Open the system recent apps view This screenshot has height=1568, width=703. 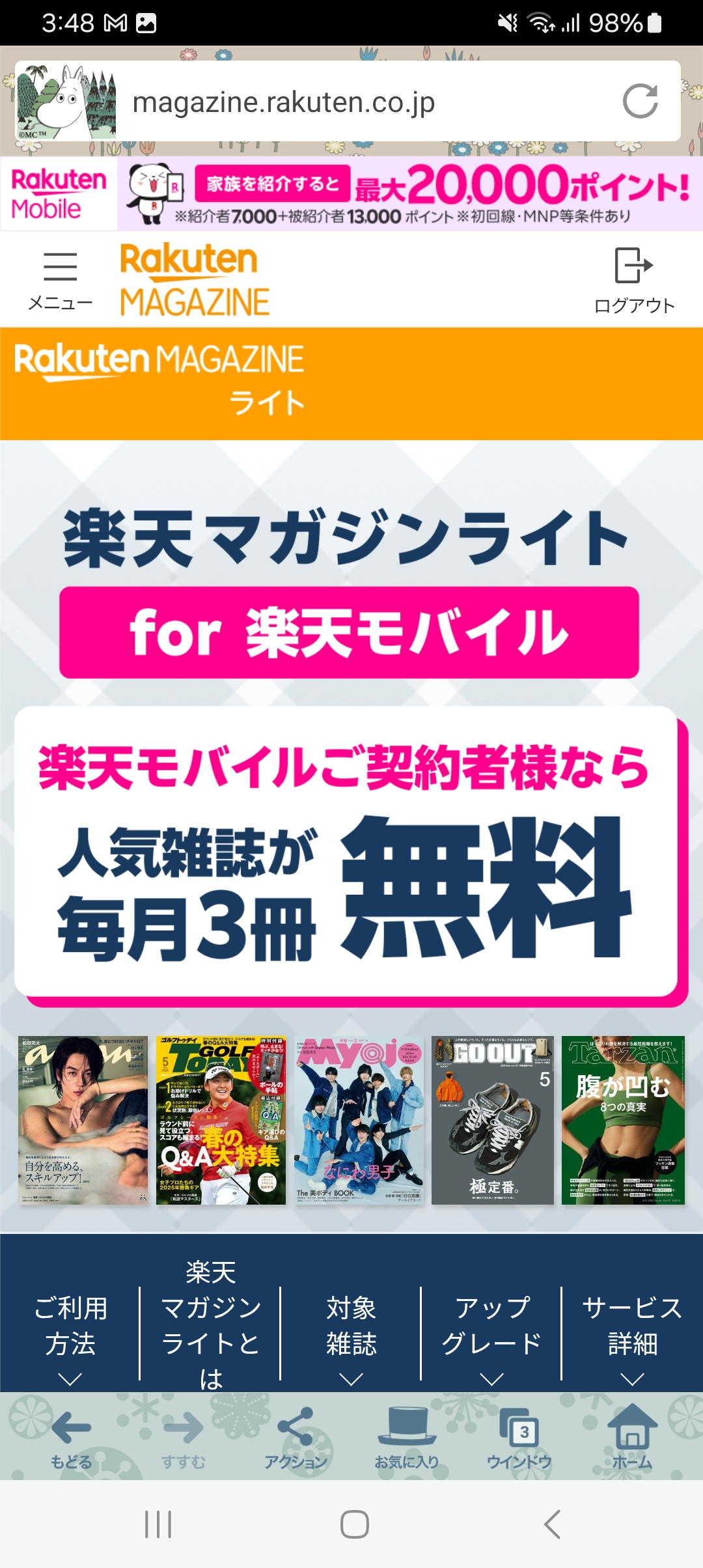click(x=158, y=1524)
